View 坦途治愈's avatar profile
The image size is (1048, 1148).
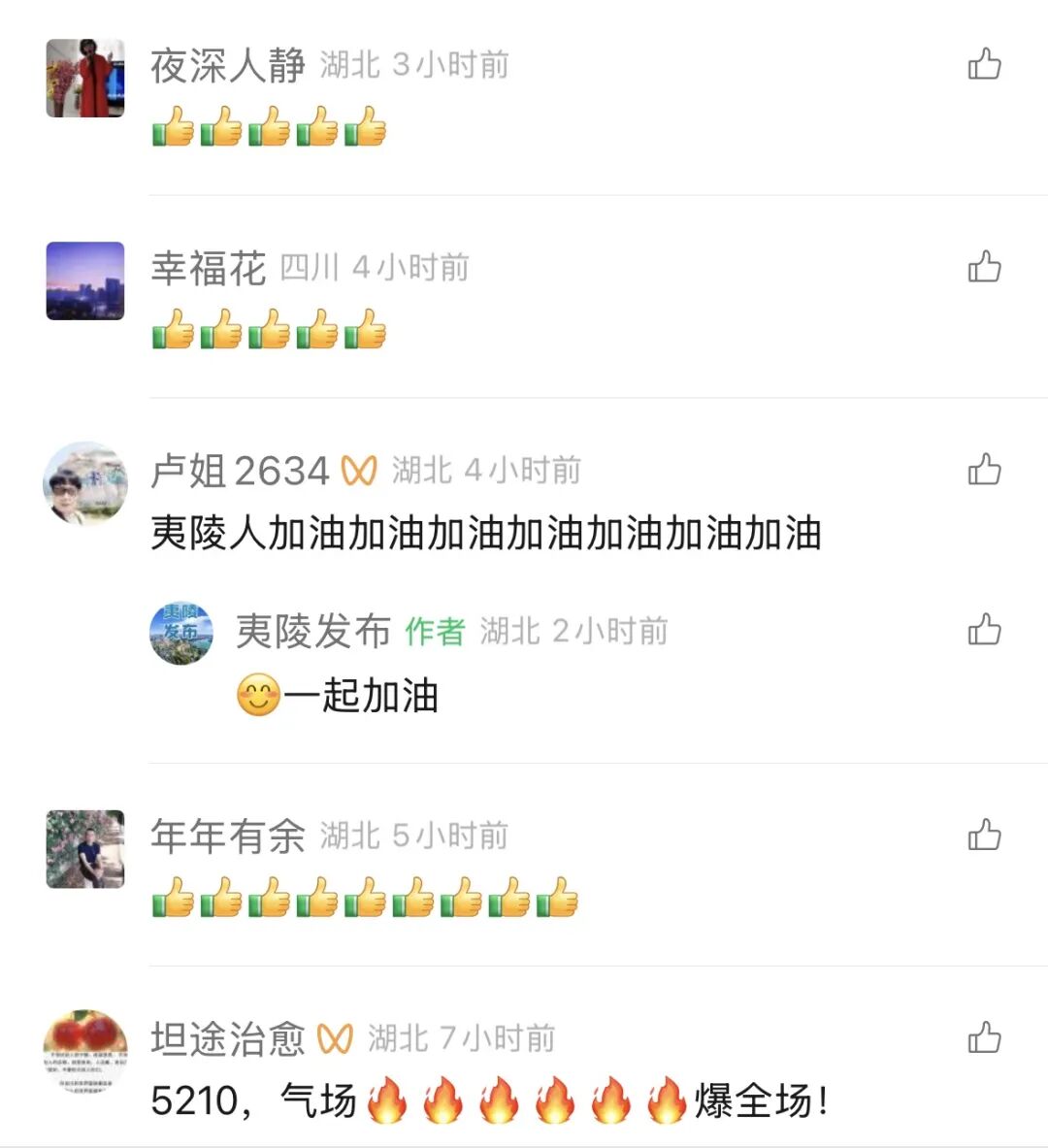[x=85, y=1051]
